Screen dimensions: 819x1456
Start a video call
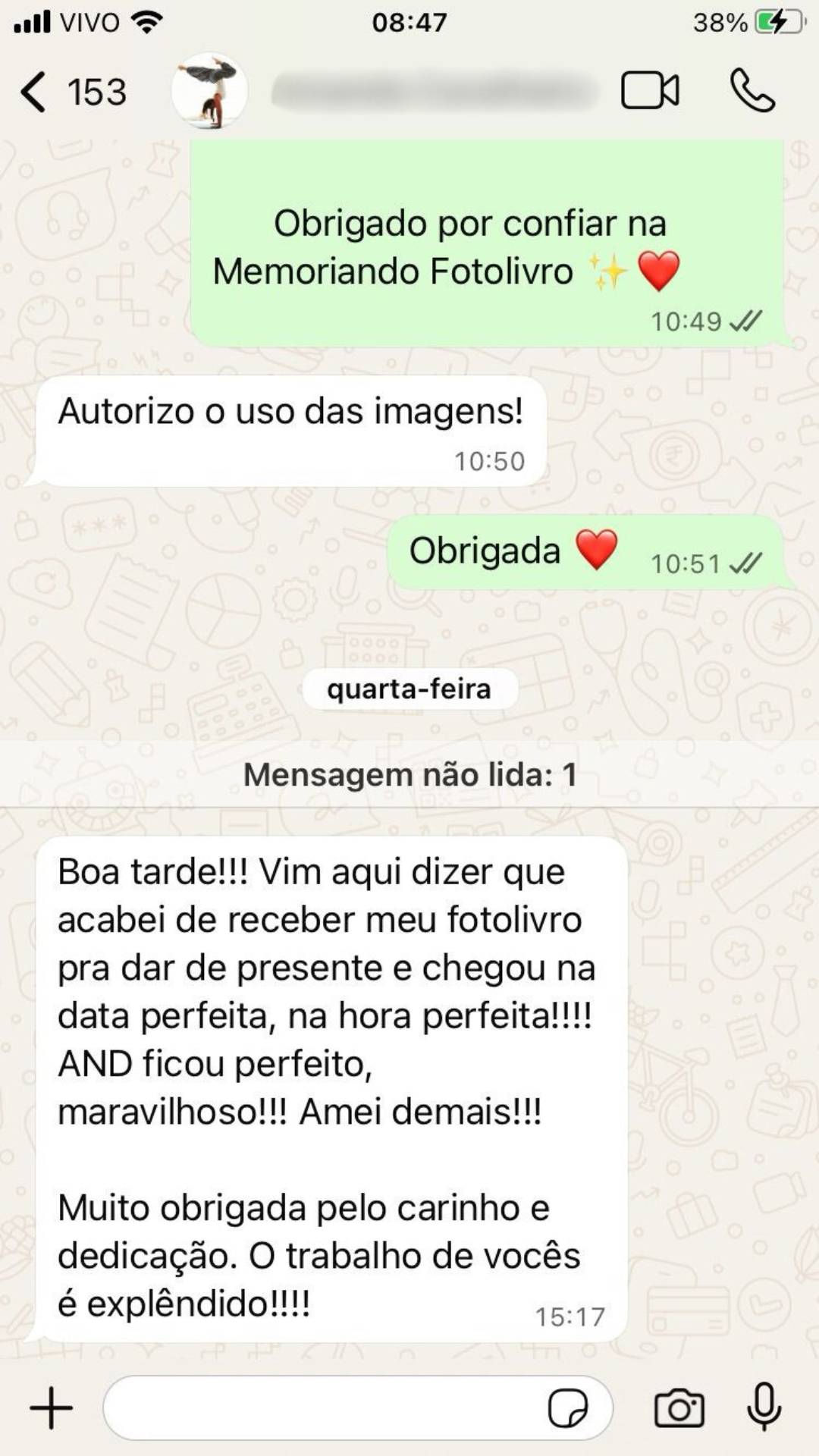point(650,91)
